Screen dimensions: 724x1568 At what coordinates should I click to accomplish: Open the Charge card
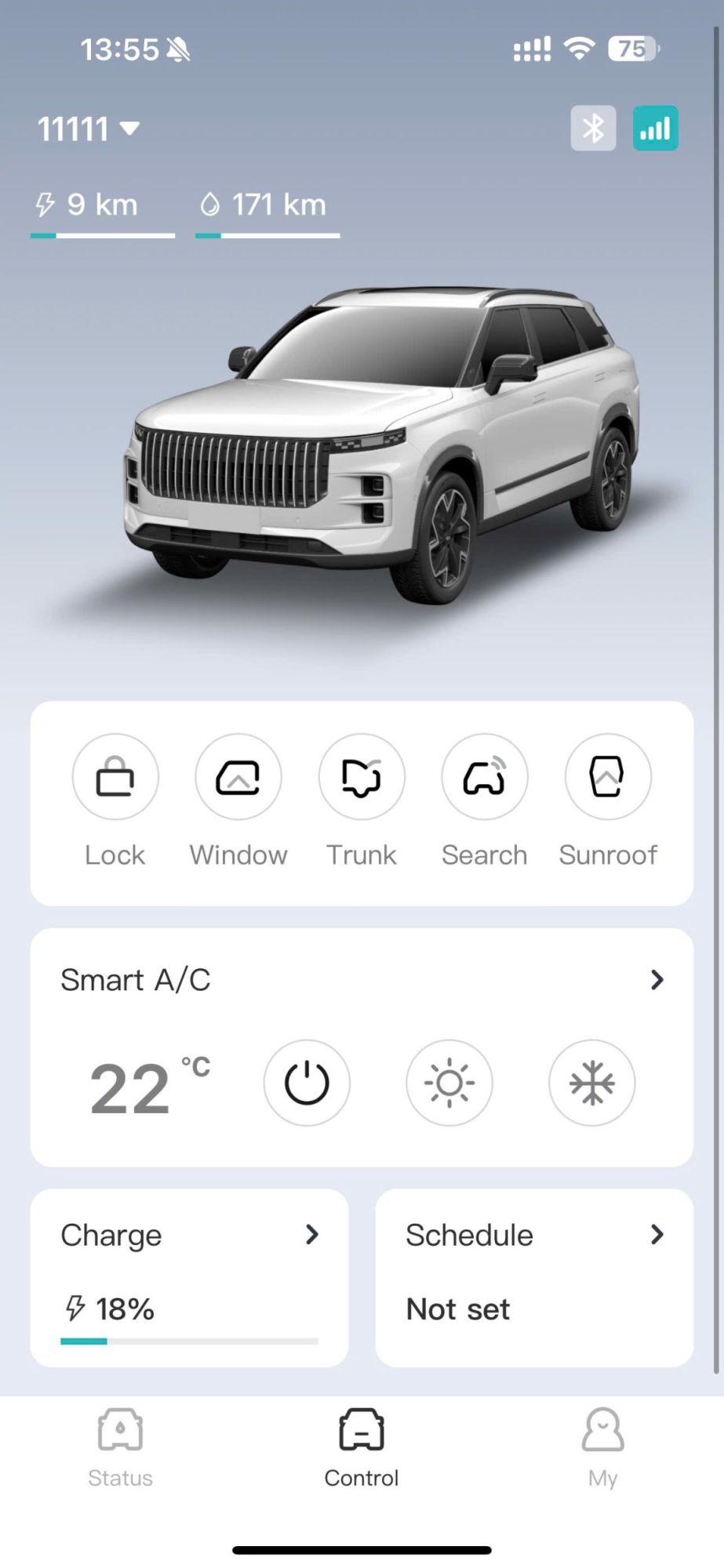[x=189, y=1278]
